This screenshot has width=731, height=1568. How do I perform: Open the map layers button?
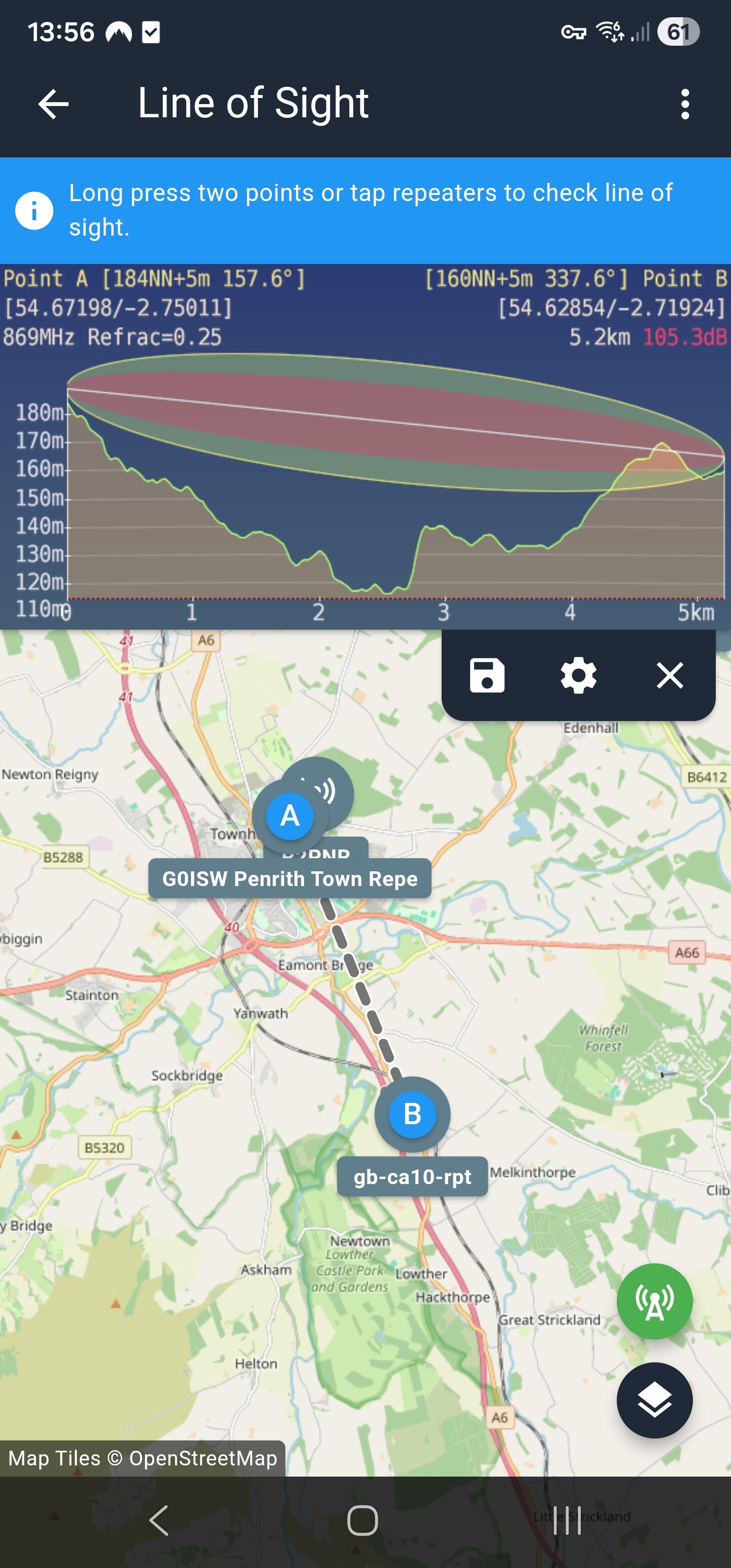[x=654, y=1400]
